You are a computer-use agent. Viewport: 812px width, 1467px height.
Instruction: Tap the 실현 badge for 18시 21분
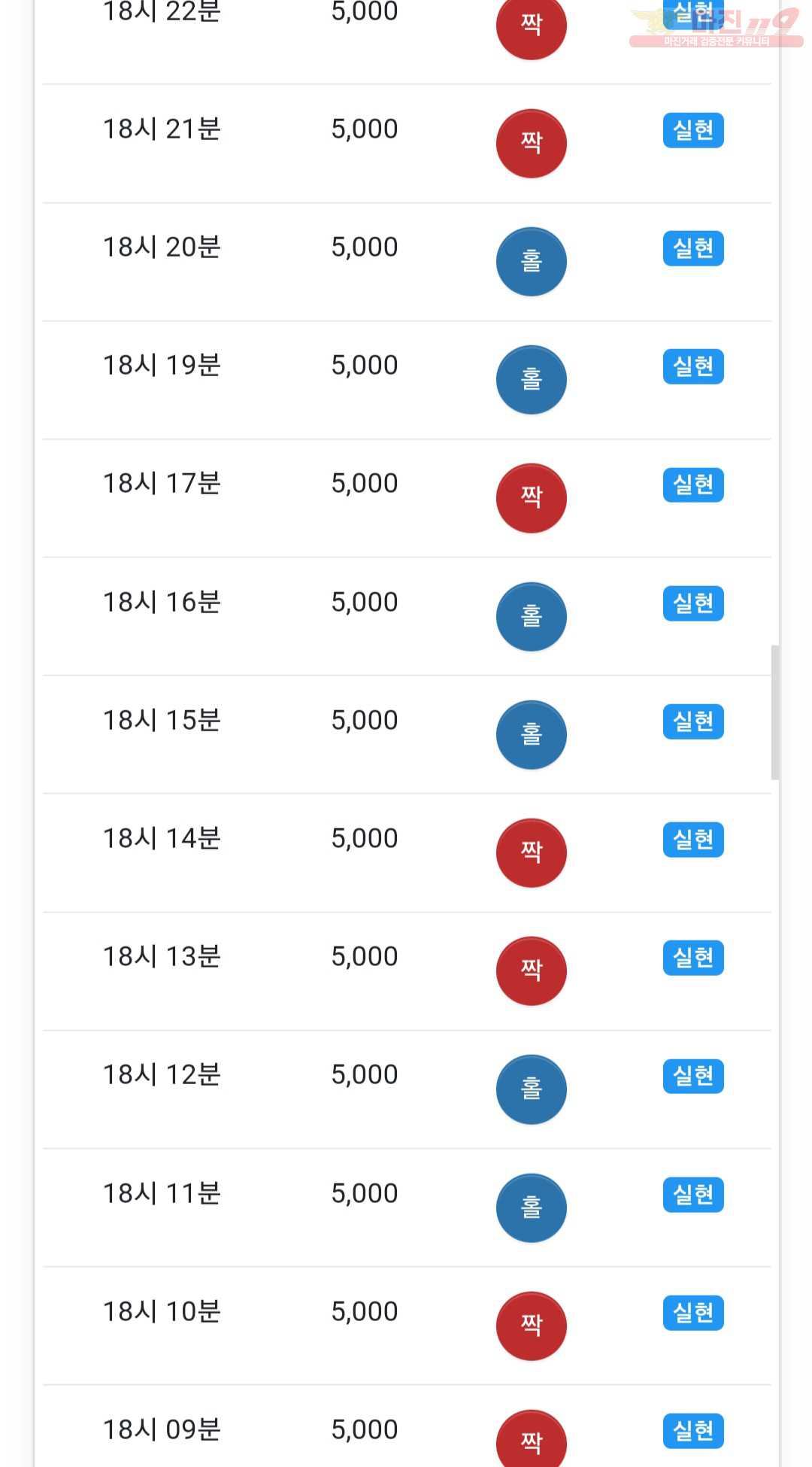coord(693,130)
